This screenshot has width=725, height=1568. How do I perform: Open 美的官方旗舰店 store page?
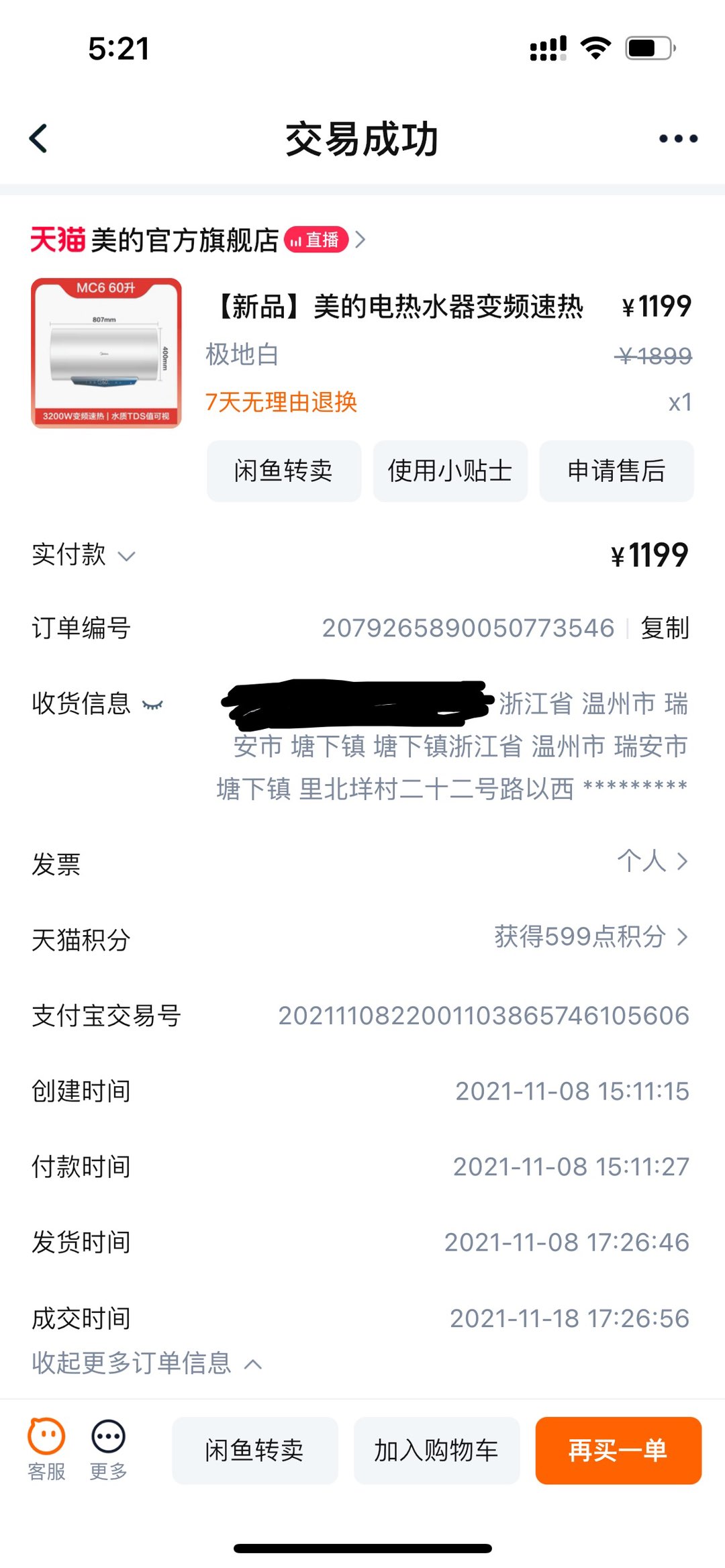pos(185,240)
